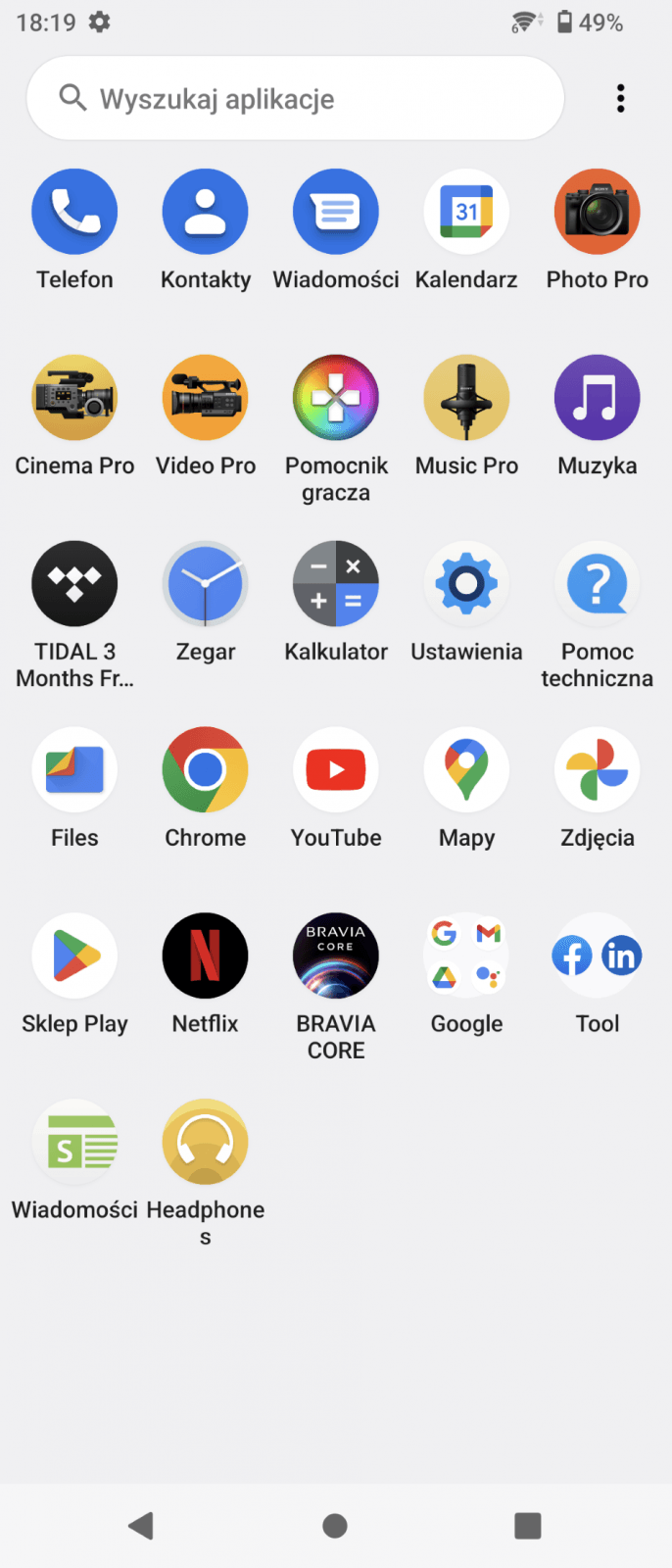
Task: Launch Chrome browser
Action: click(x=205, y=770)
